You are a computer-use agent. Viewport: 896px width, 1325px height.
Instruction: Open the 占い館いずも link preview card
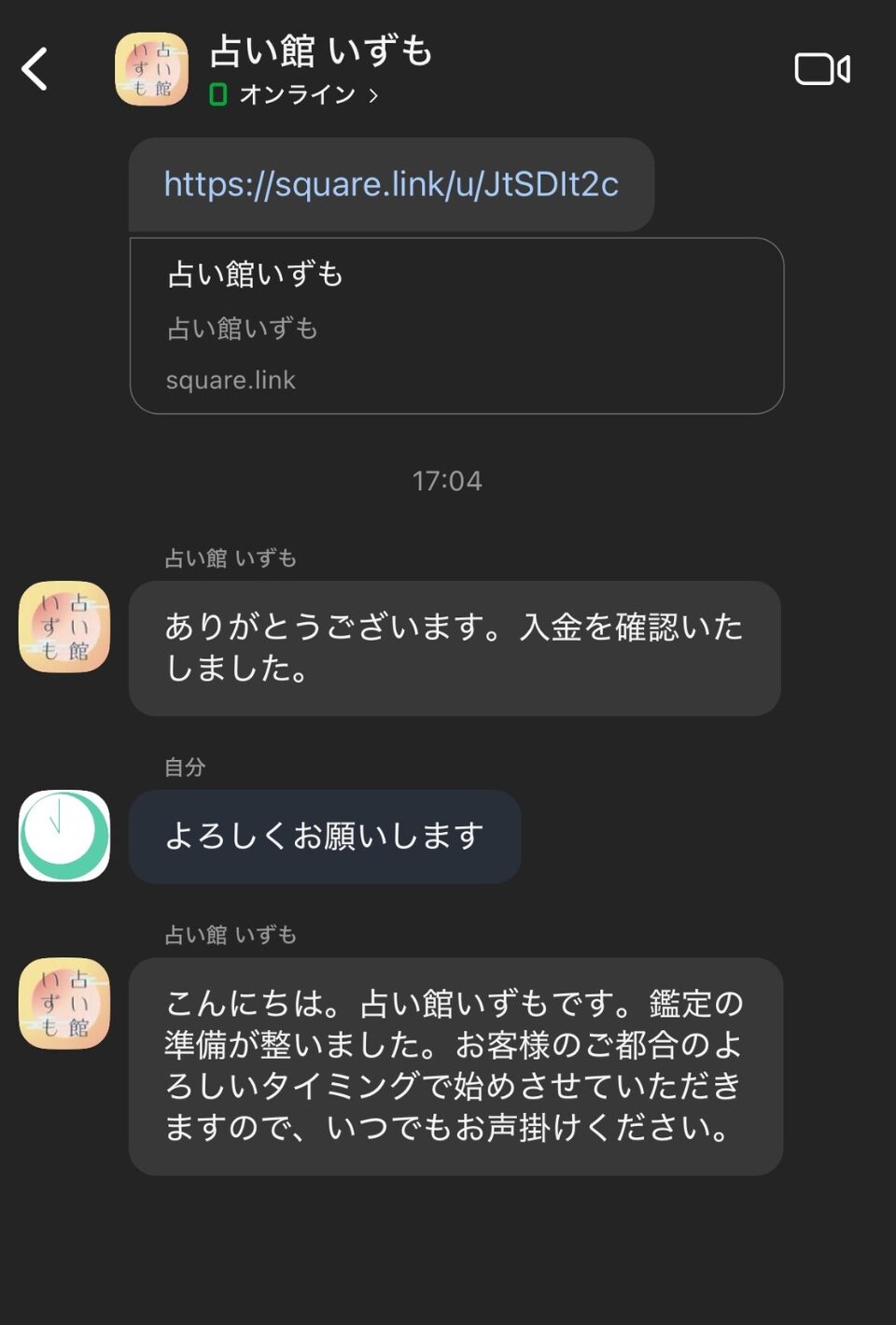point(456,326)
